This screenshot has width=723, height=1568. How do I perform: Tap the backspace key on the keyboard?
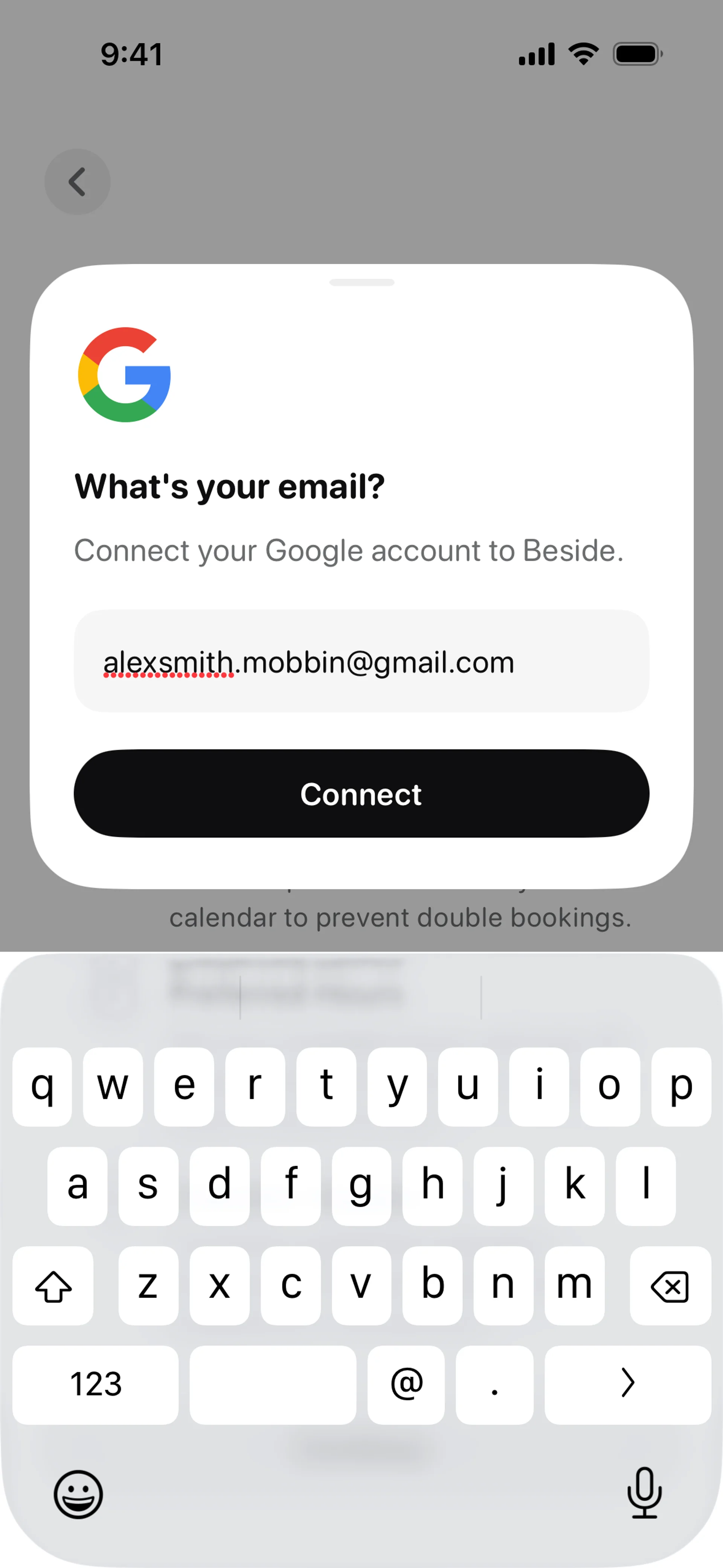[670, 1286]
